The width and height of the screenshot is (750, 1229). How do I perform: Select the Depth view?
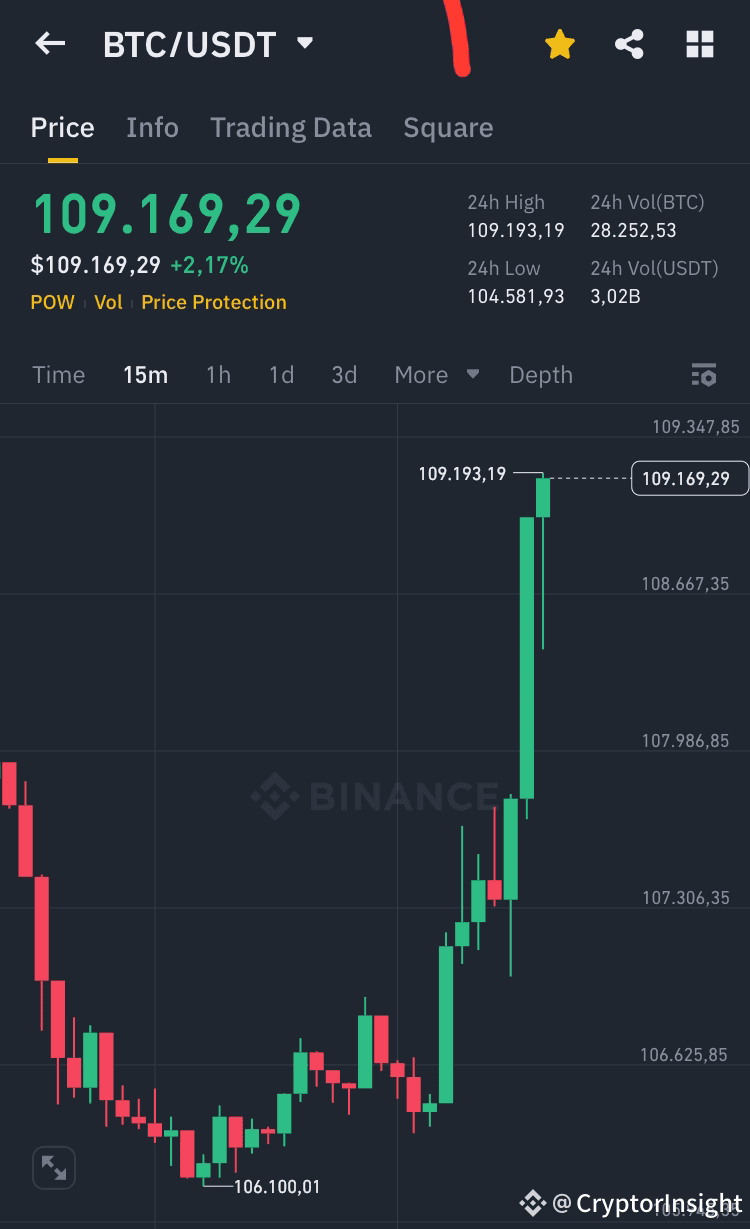click(541, 375)
